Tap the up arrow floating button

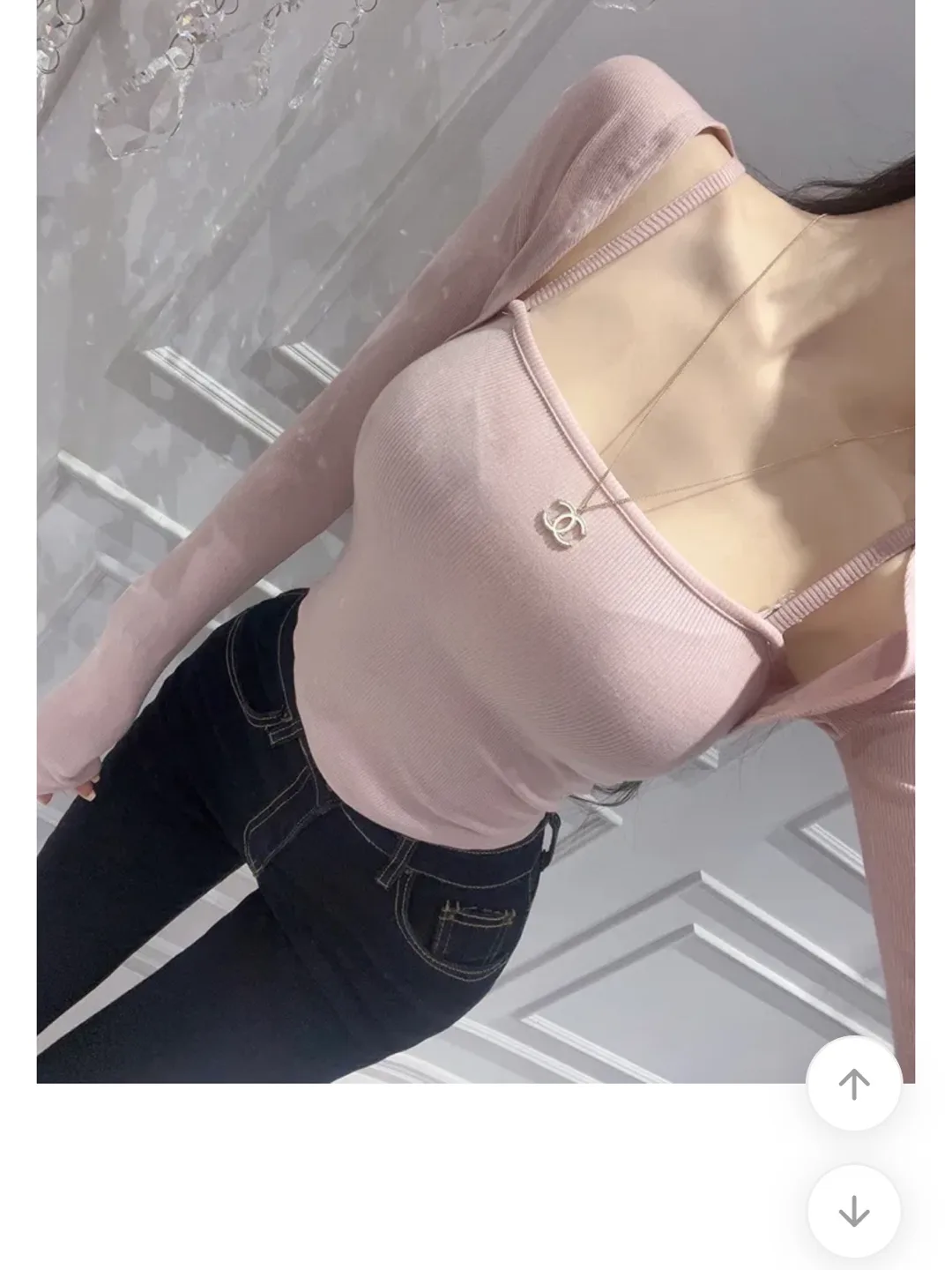(x=853, y=1083)
